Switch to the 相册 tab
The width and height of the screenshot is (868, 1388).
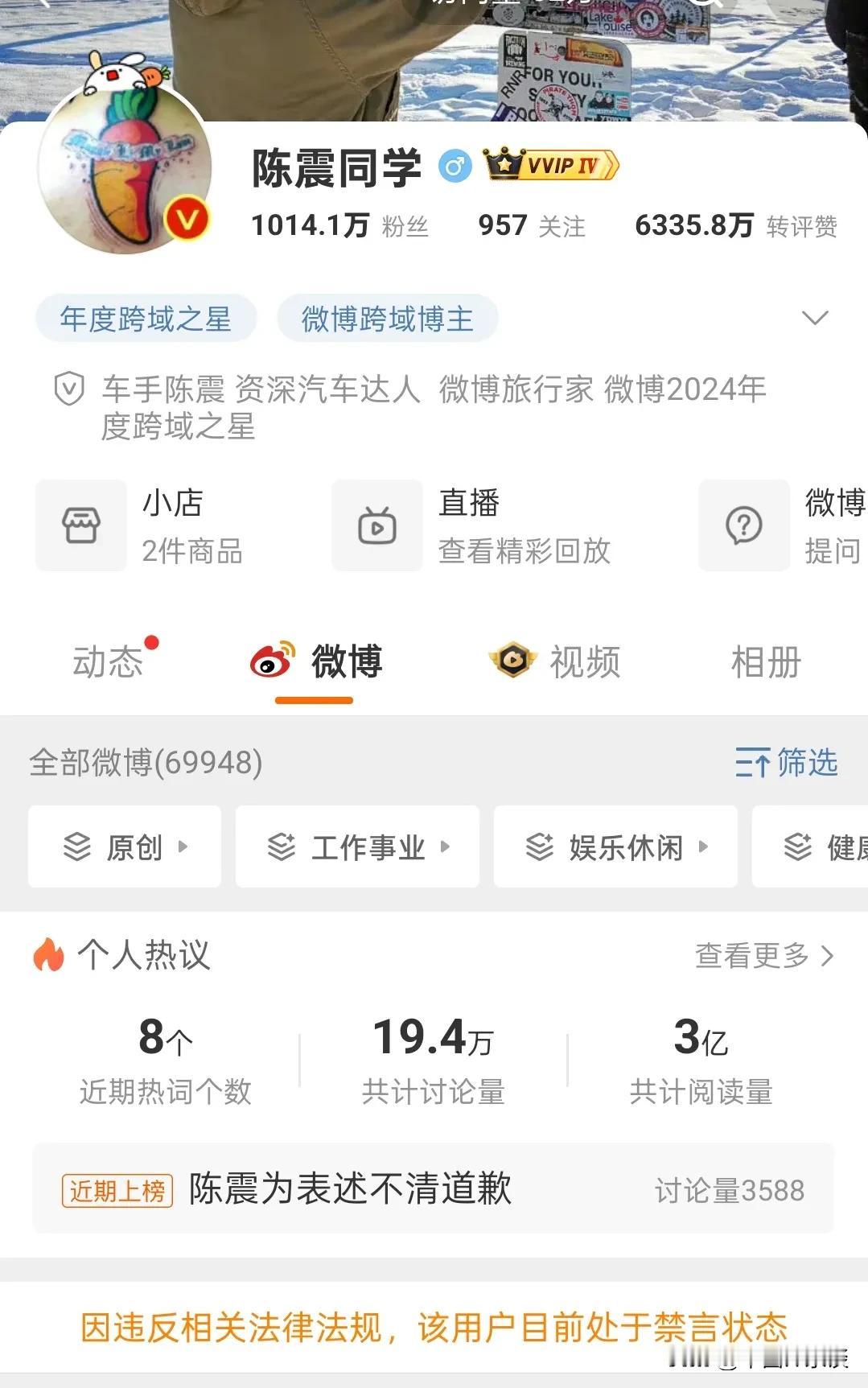[x=763, y=661]
